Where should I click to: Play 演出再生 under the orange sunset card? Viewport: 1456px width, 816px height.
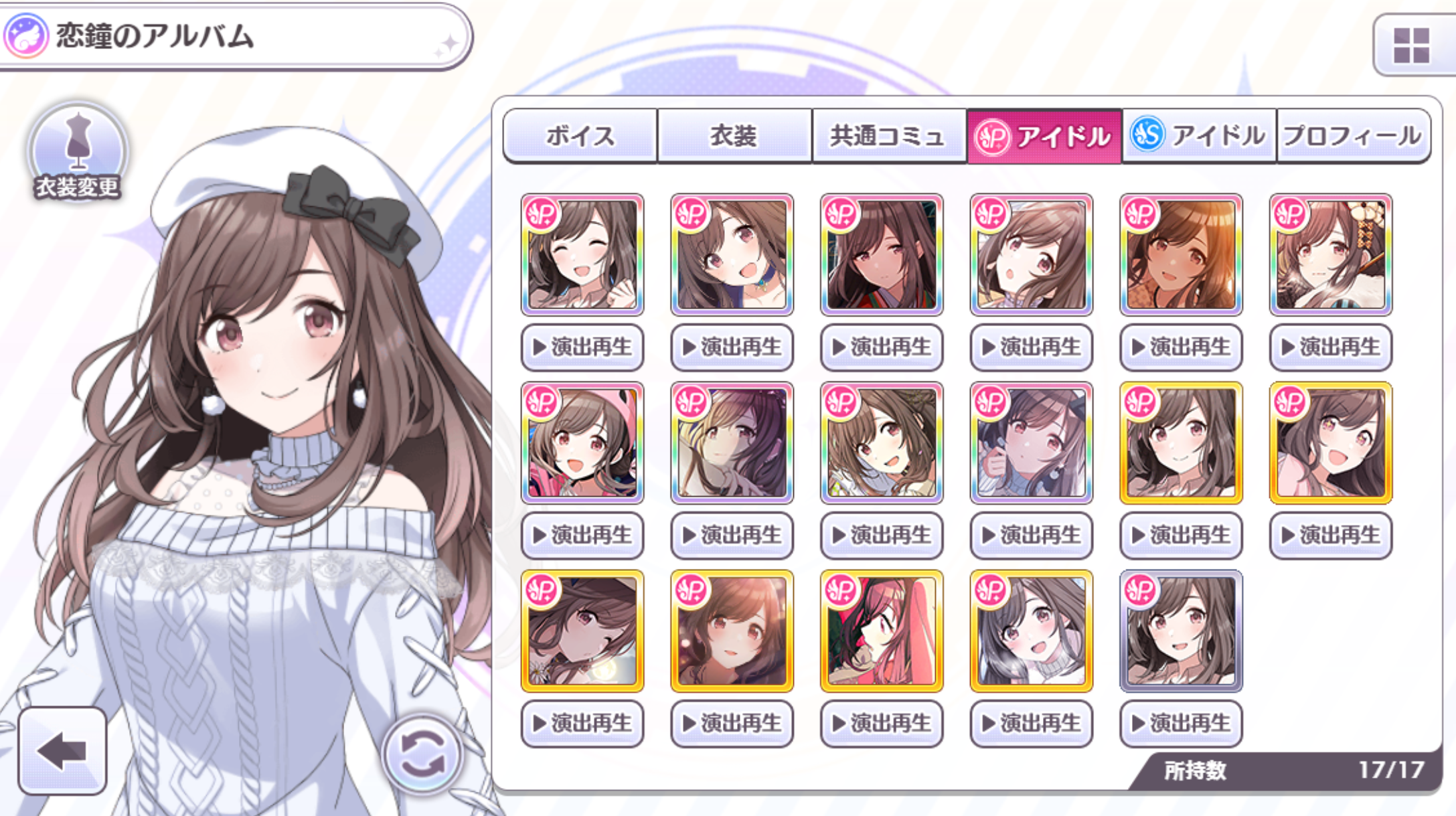(x=1181, y=347)
